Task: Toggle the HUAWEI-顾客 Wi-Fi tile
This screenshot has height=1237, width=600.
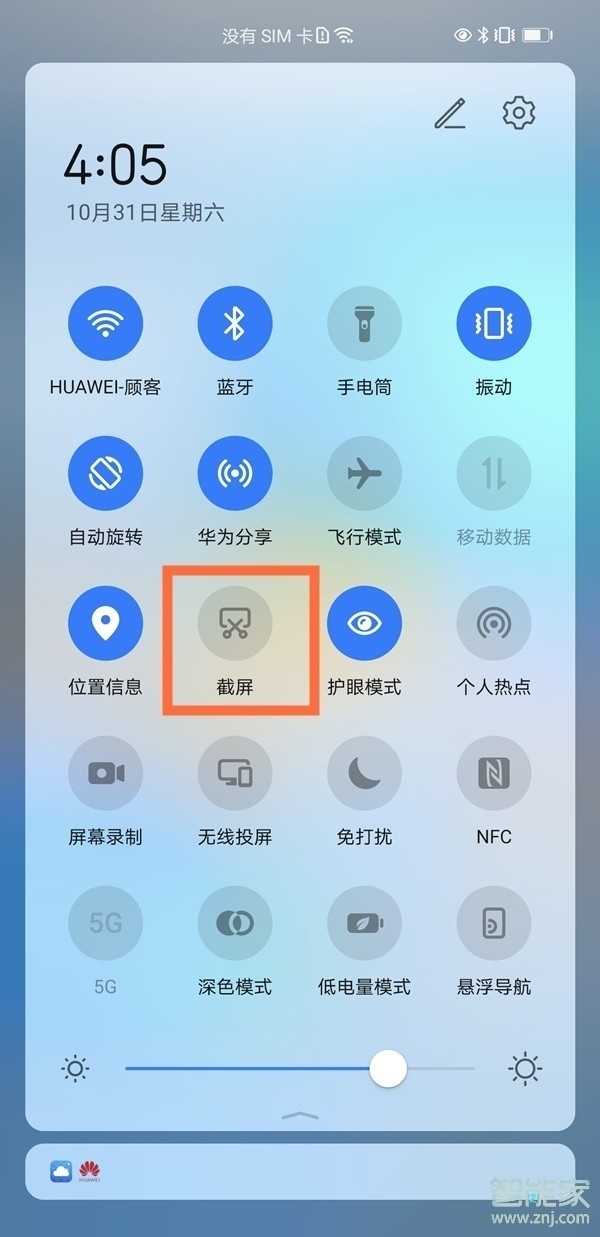Action: (x=105, y=323)
